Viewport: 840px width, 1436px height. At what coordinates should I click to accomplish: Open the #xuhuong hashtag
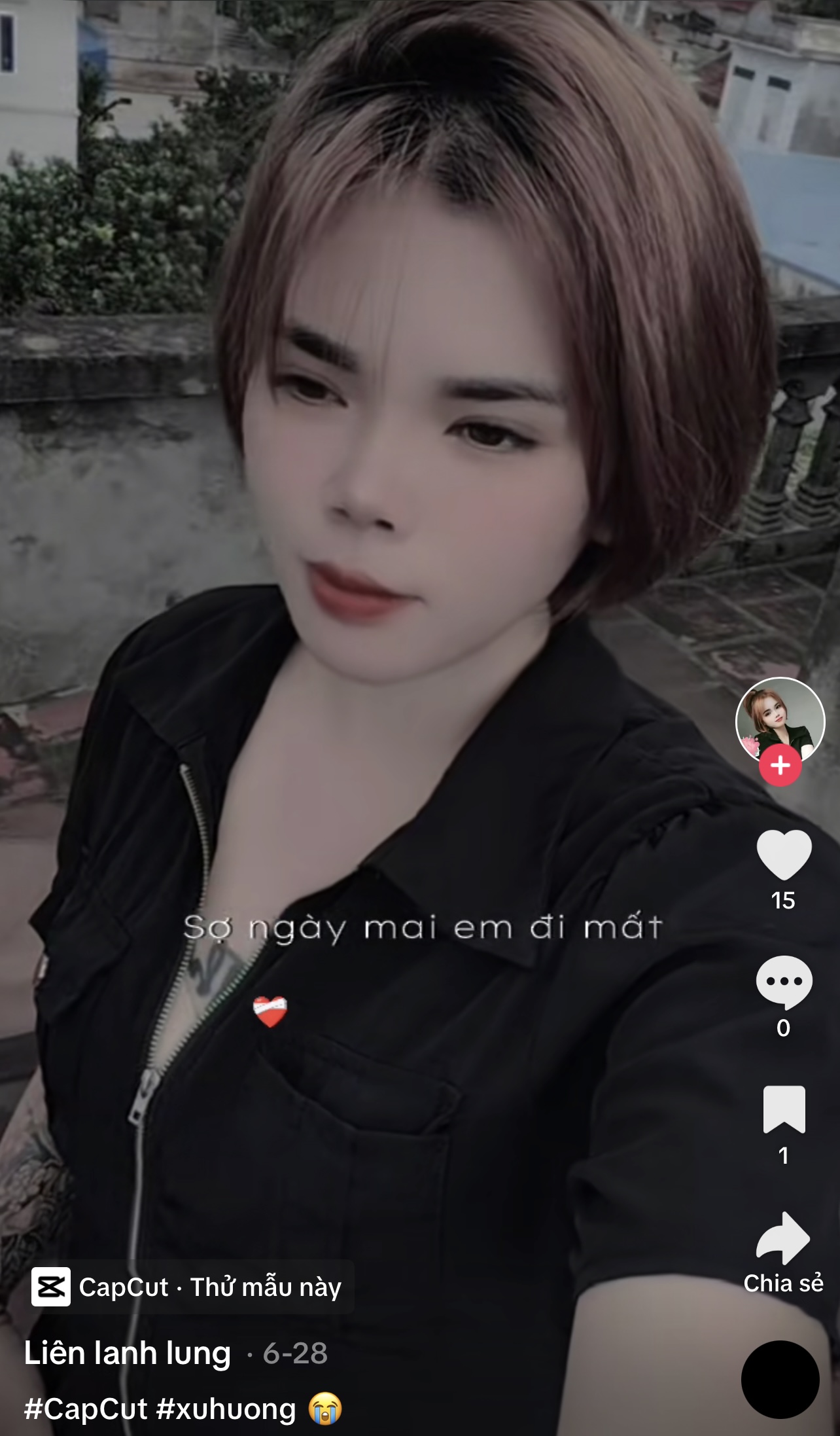pyautogui.click(x=226, y=1409)
